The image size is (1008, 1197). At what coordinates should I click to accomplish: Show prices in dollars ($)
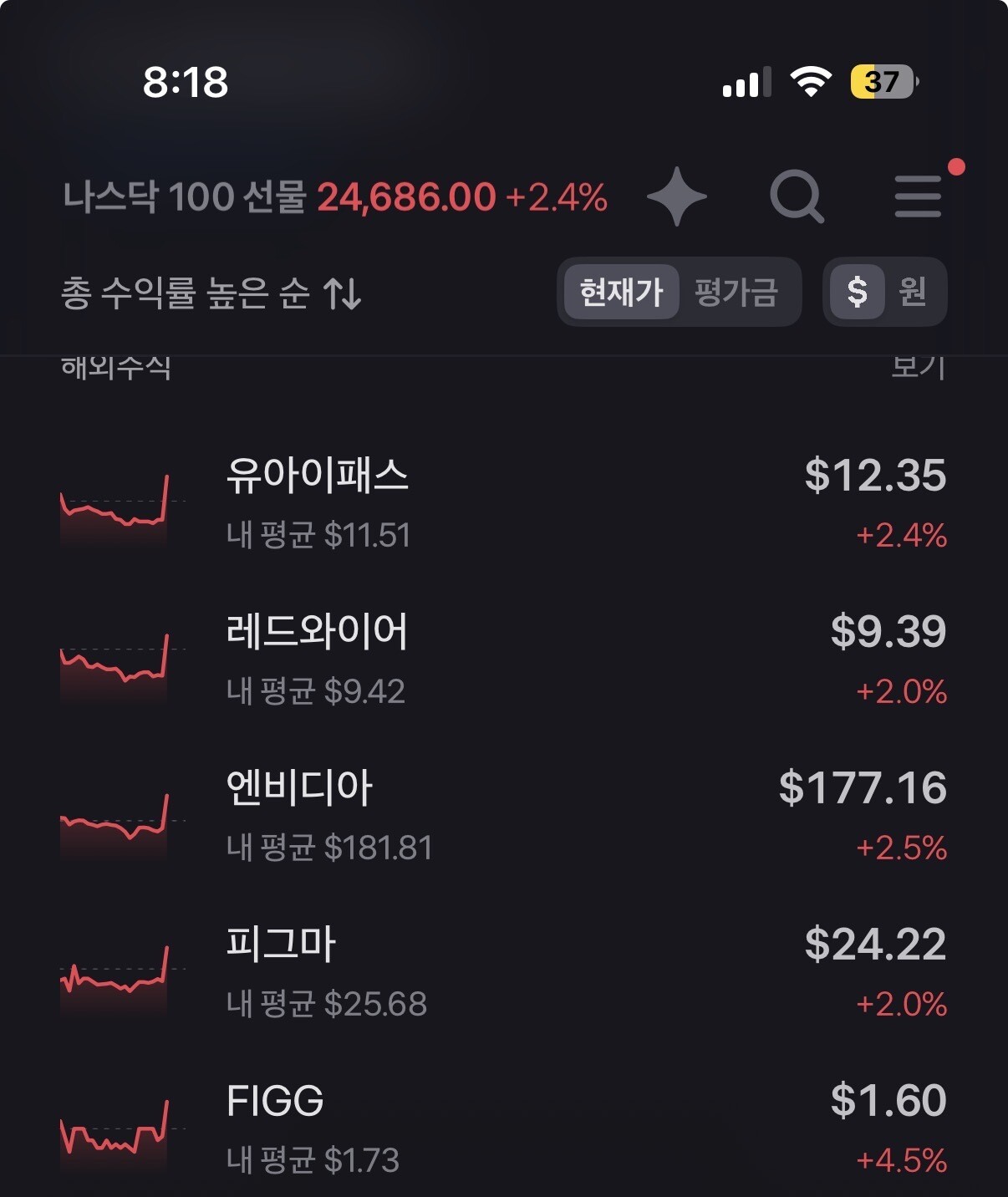pyautogui.click(x=857, y=293)
